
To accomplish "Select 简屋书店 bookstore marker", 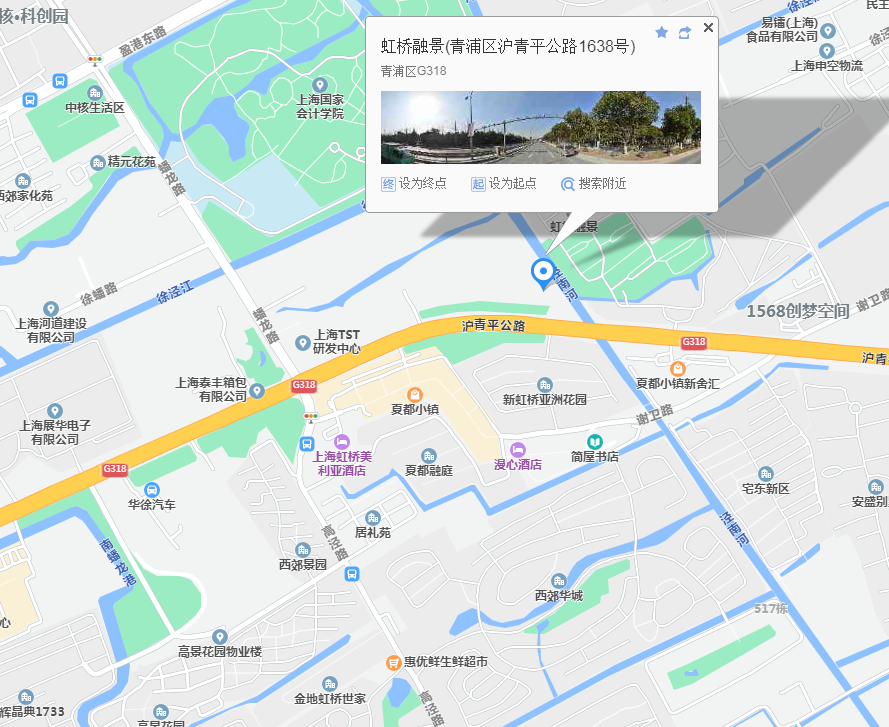I will [594, 442].
